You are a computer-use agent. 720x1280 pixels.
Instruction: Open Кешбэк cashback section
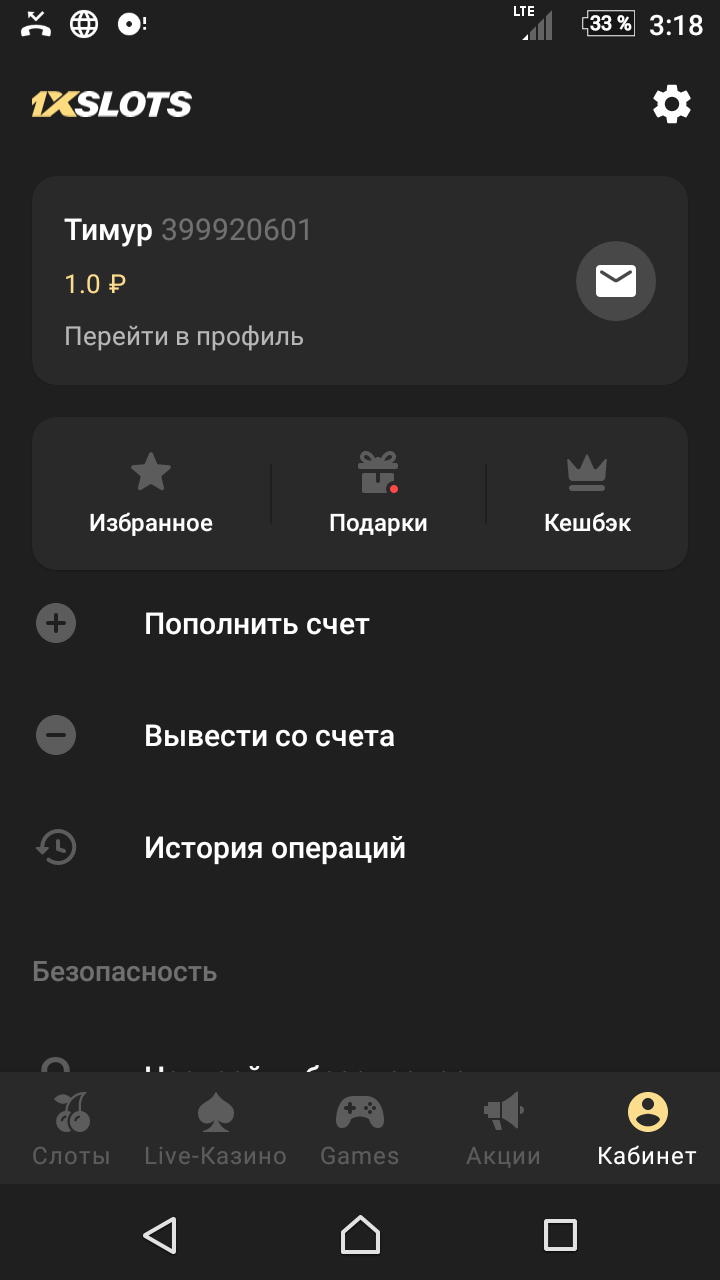(587, 493)
